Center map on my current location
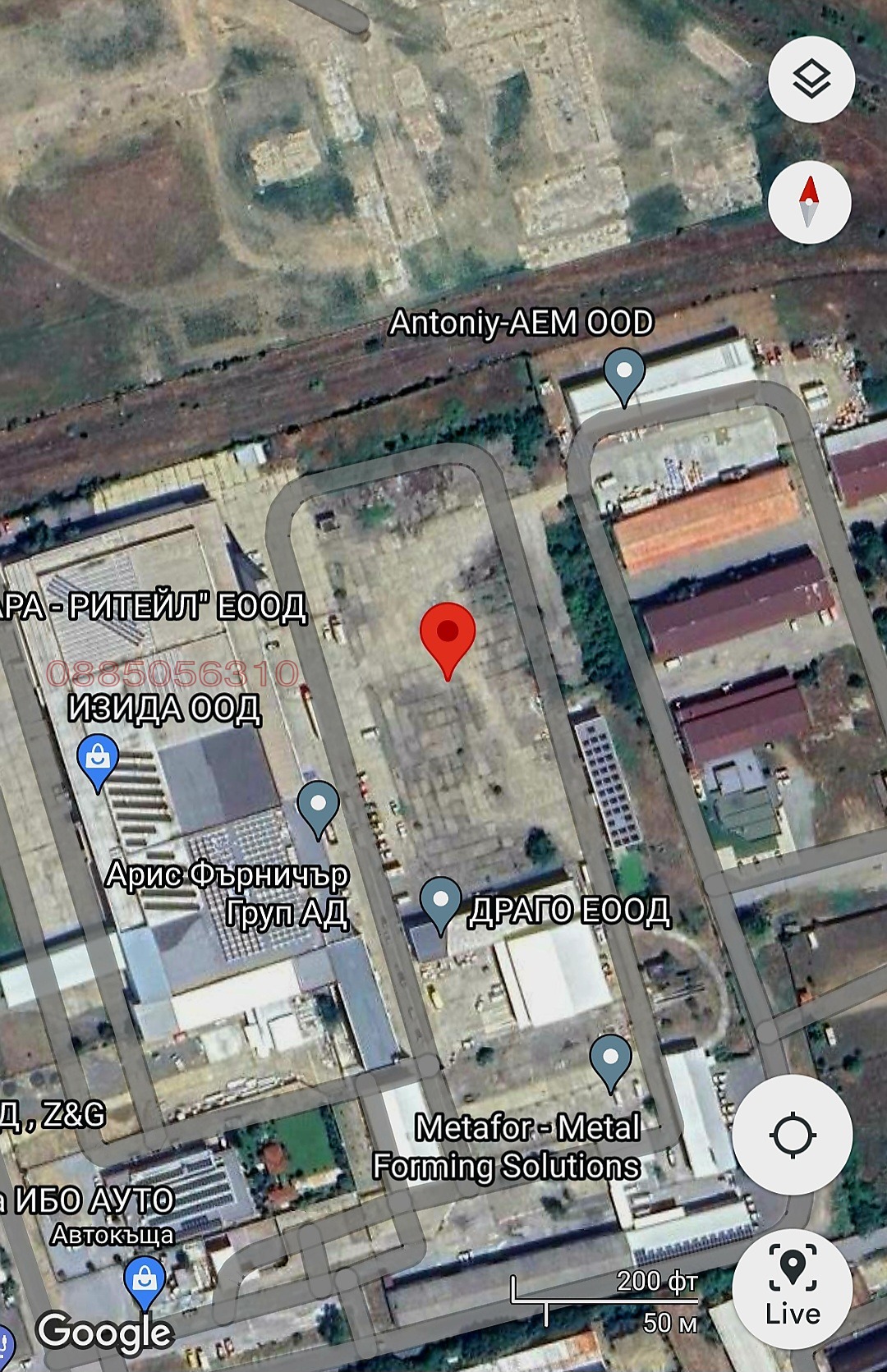Screen dimensions: 887x1372 pyautogui.click(x=792, y=1135)
